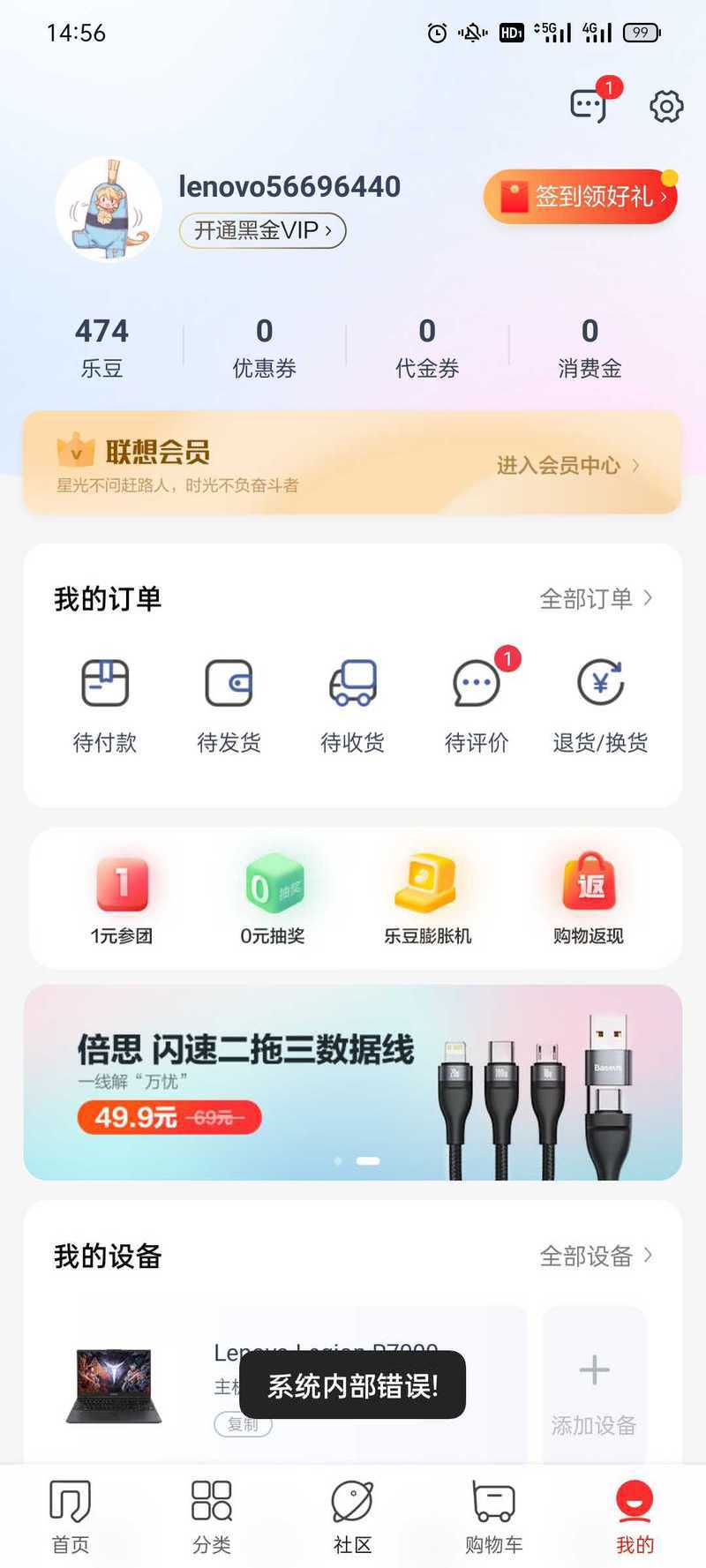This screenshot has height=1568, width=706.
Task: Open 待收货 orders
Action: (352, 706)
